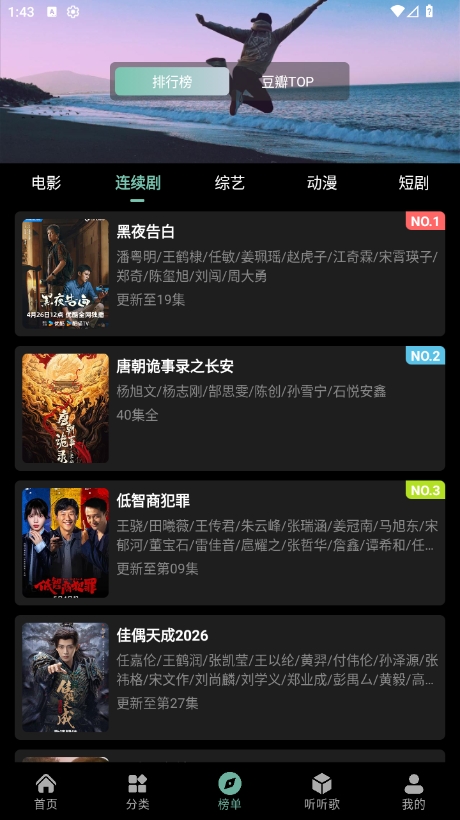Go to the 短剧 tab

(x=414, y=183)
